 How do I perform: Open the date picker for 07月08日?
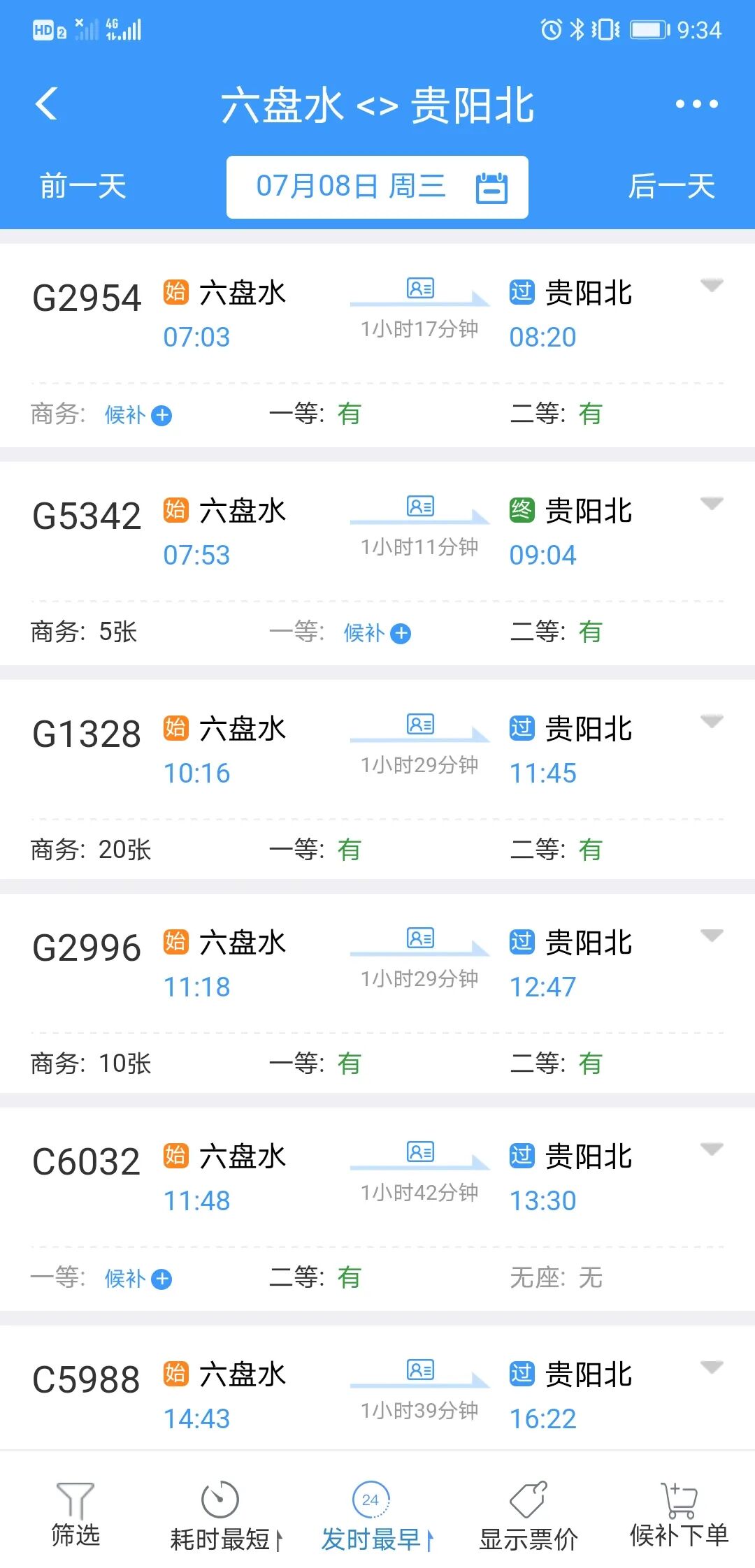click(x=377, y=187)
